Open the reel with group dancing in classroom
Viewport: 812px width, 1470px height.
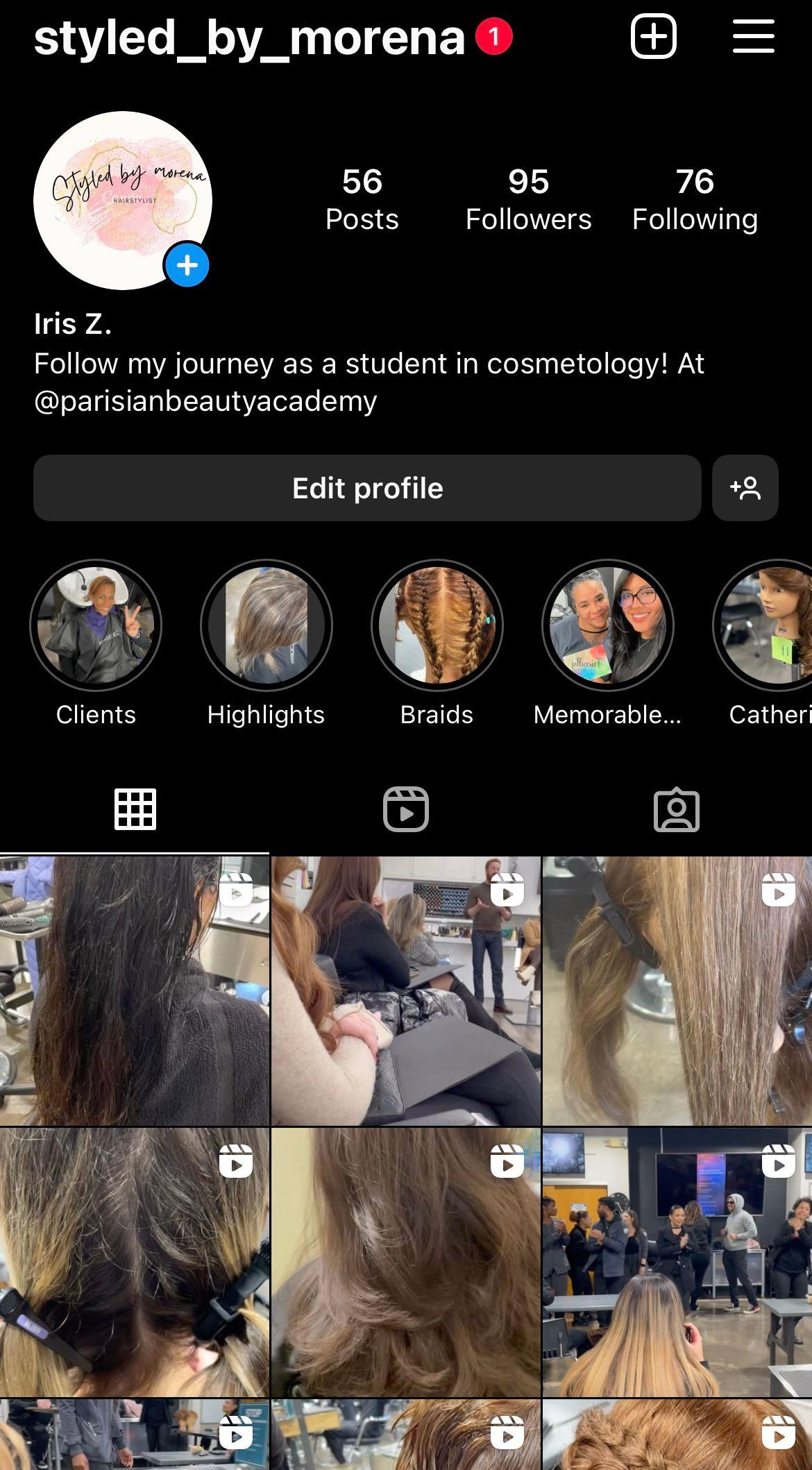tap(677, 1262)
